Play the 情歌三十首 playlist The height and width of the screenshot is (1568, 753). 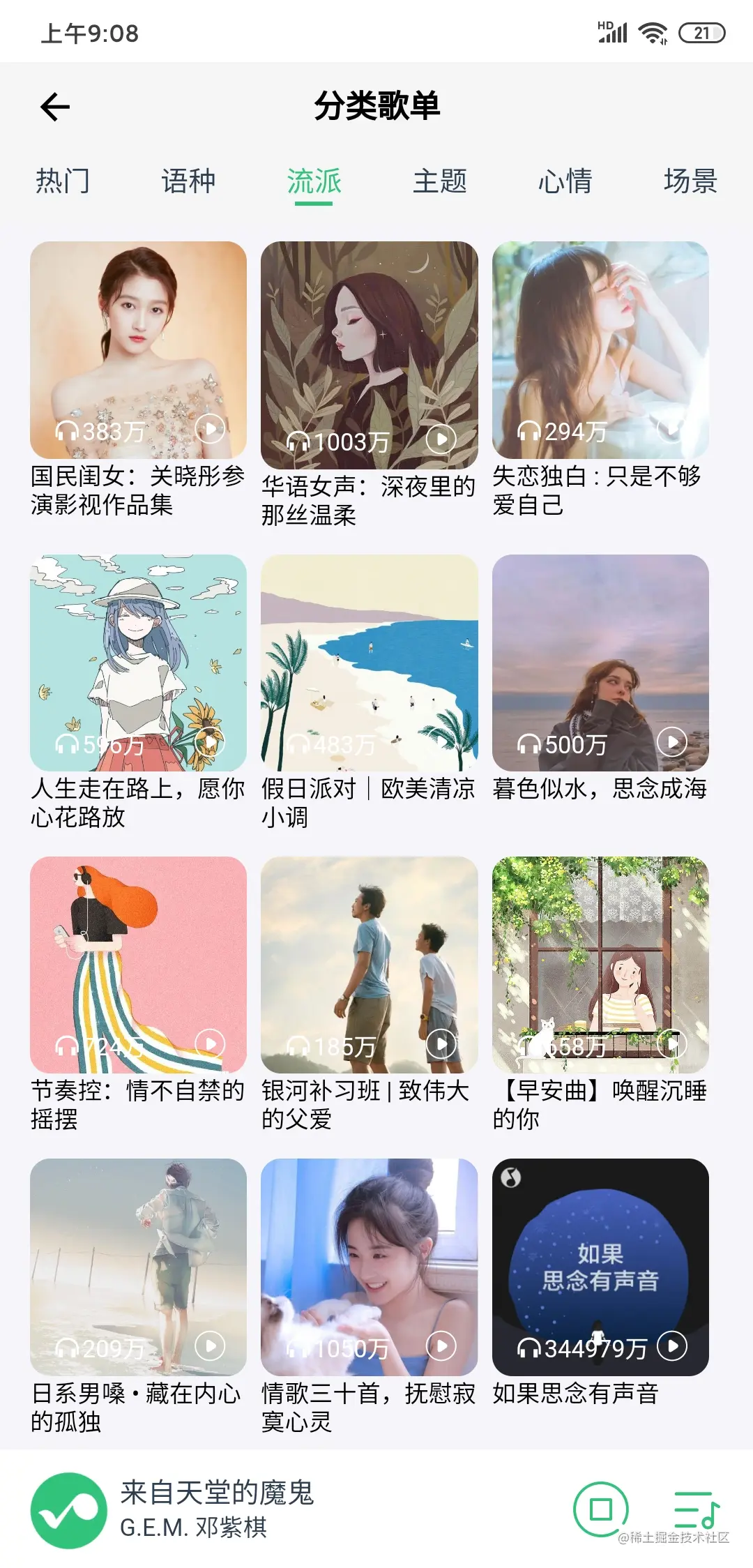(x=441, y=1346)
